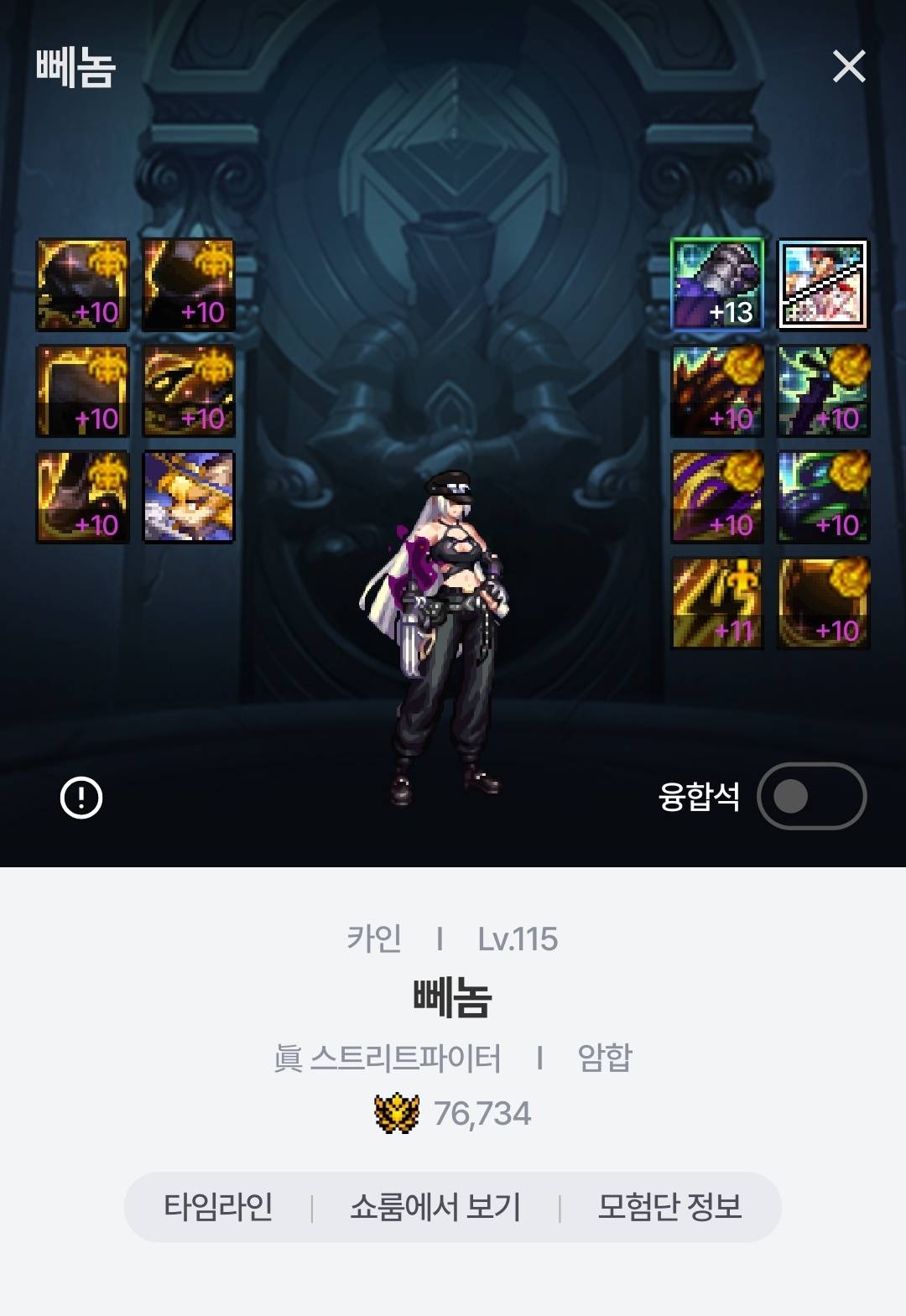Open 모험단 정보 adventure group info

click(x=669, y=1207)
